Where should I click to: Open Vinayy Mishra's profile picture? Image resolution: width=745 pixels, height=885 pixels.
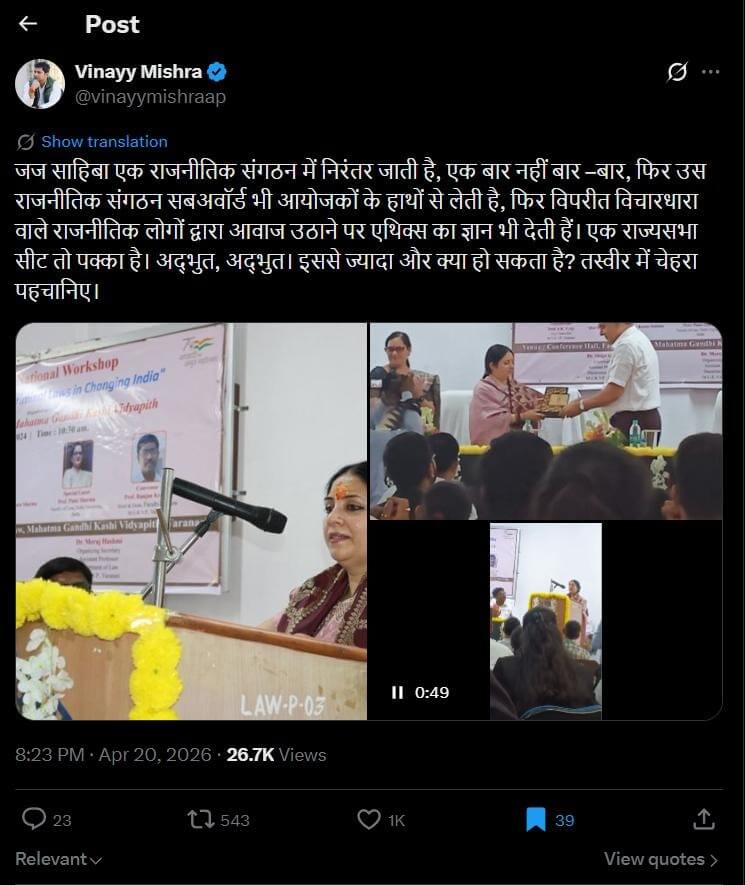coord(40,84)
